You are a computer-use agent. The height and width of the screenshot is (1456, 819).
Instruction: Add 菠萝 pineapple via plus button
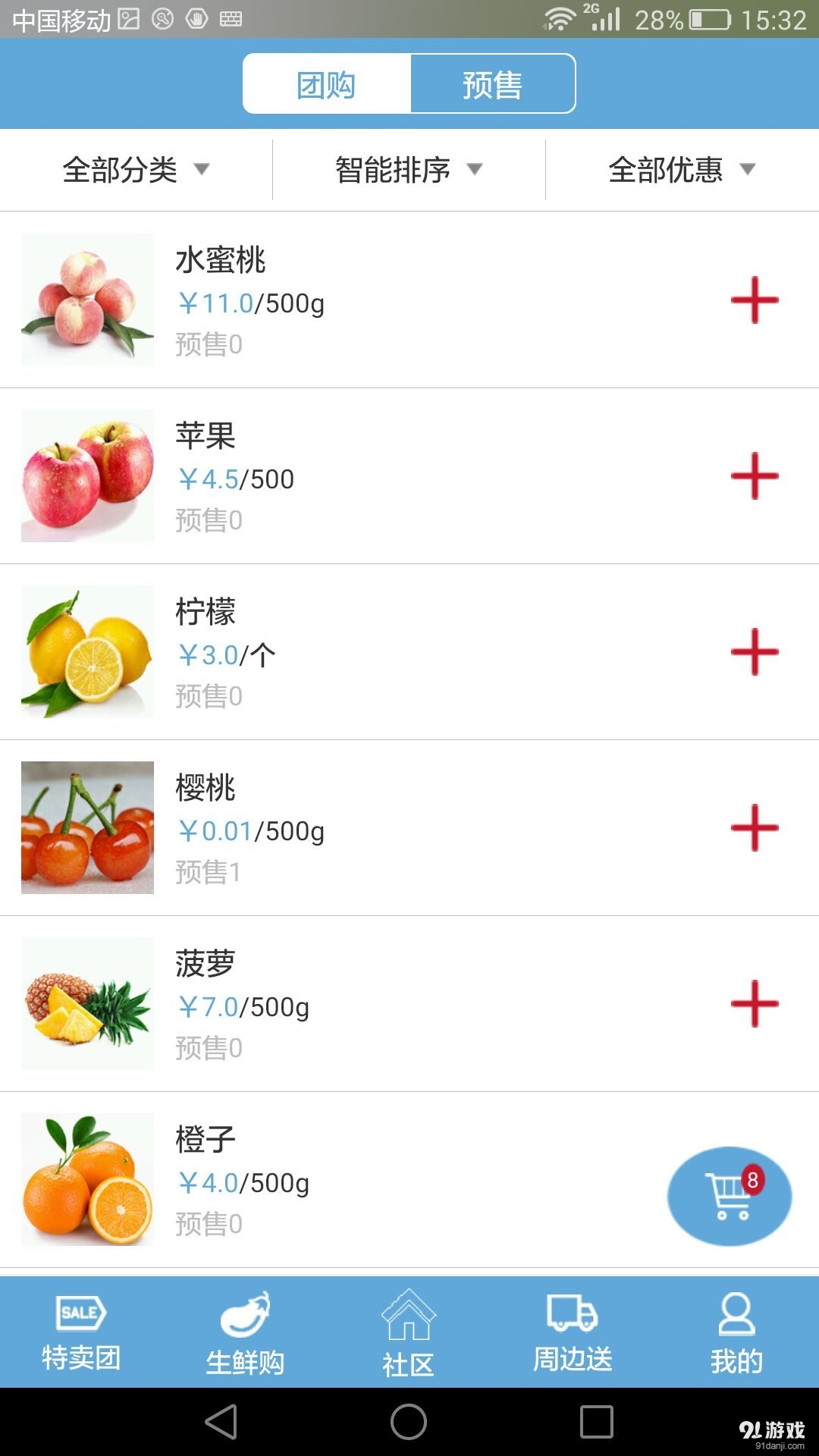pyautogui.click(x=754, y=1003)
